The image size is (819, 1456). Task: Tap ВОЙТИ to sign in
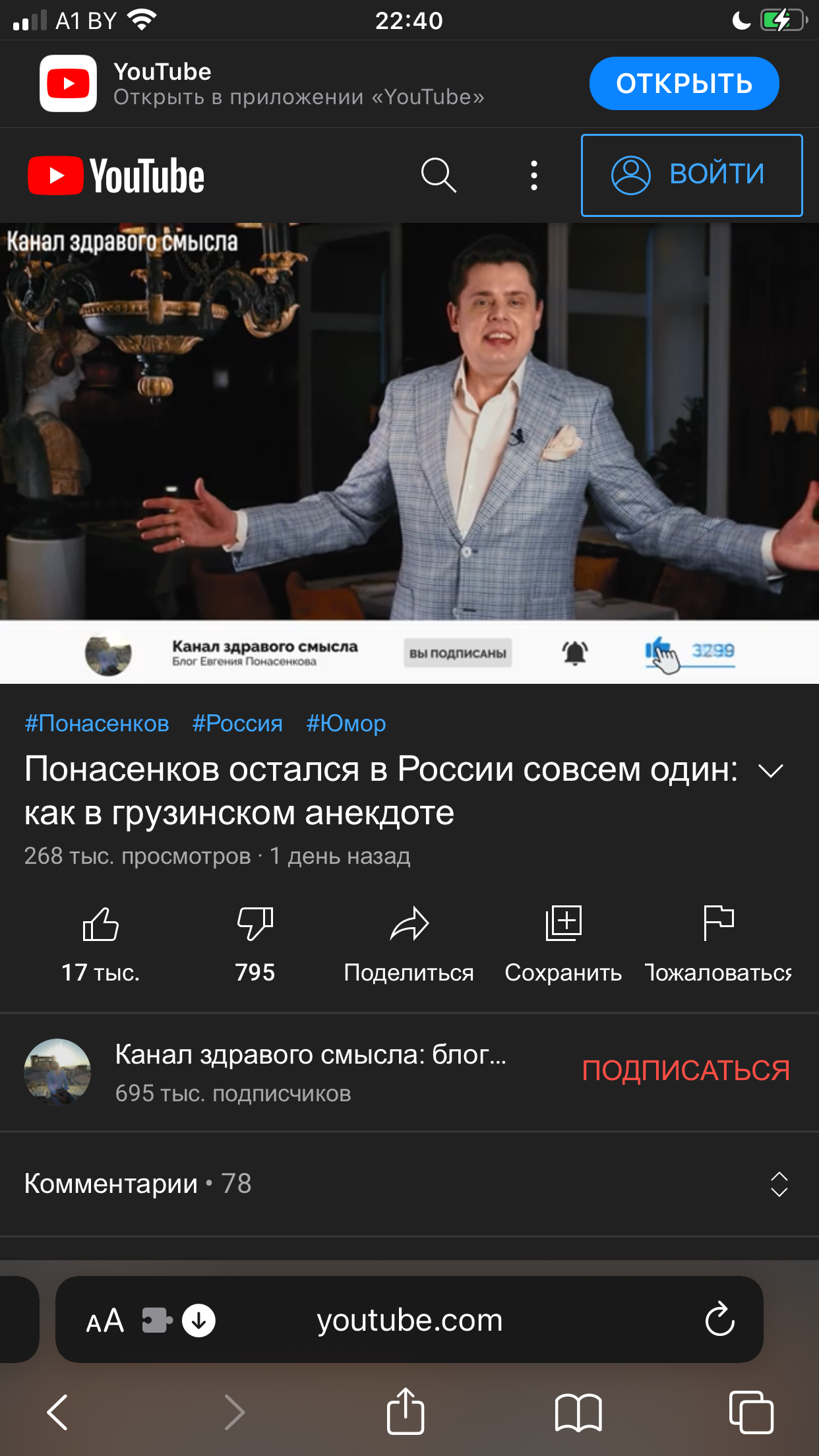click(691, 175)
